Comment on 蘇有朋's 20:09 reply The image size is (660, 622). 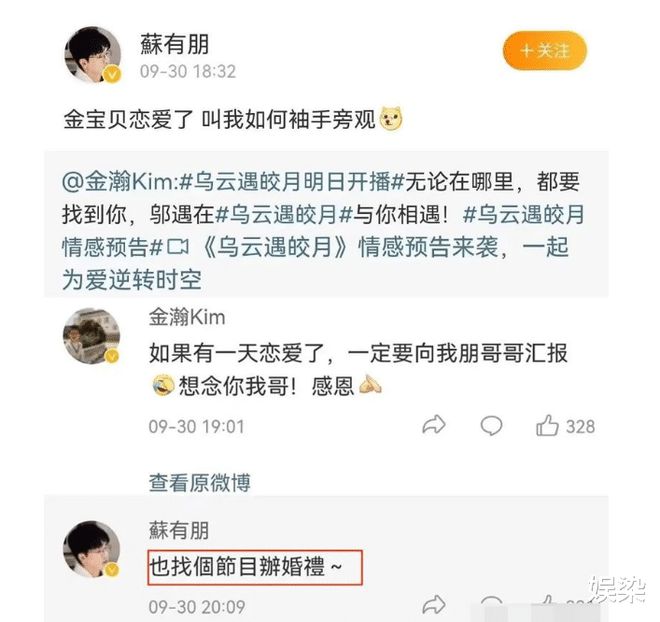[491, 605]
